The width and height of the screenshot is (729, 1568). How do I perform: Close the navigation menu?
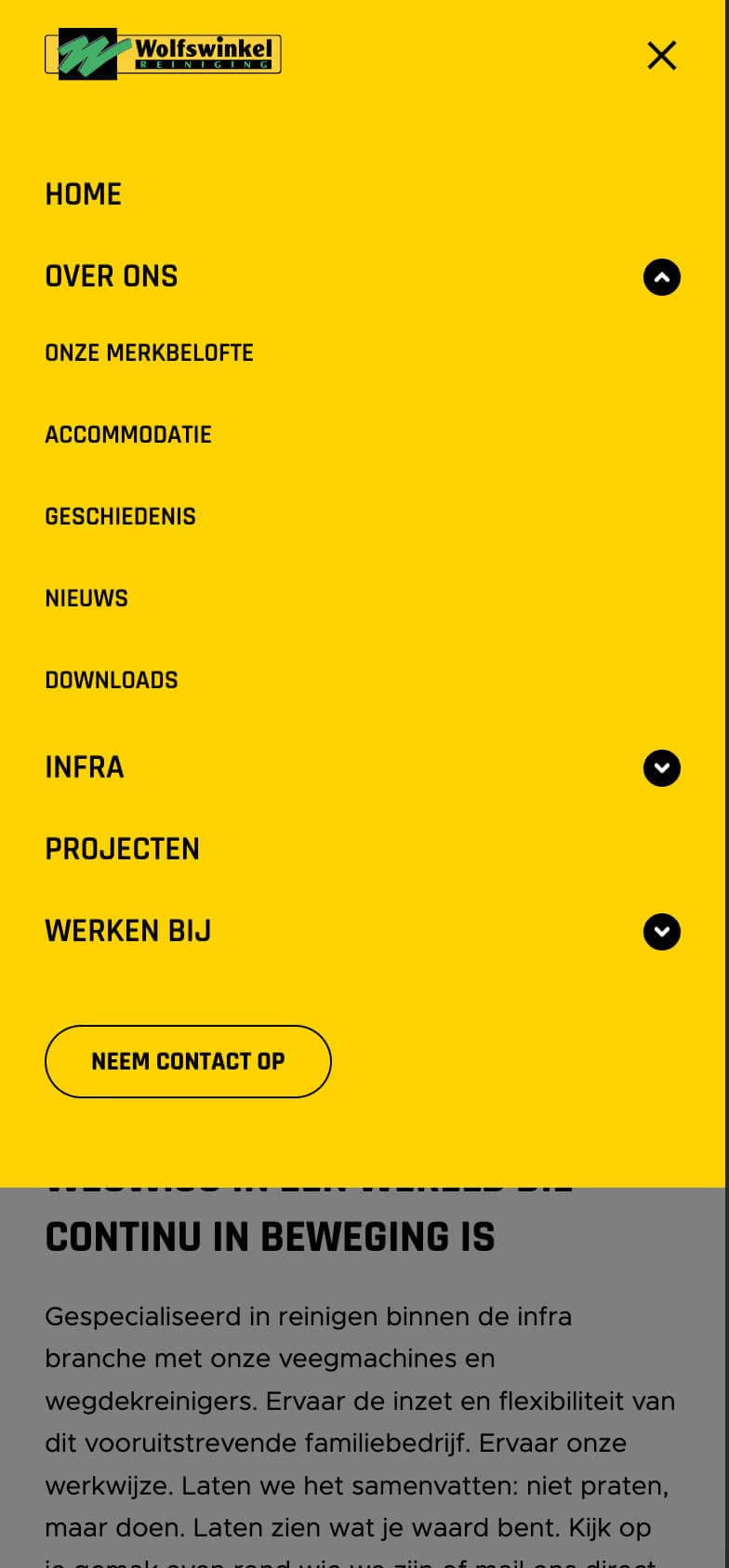(661, 56)
